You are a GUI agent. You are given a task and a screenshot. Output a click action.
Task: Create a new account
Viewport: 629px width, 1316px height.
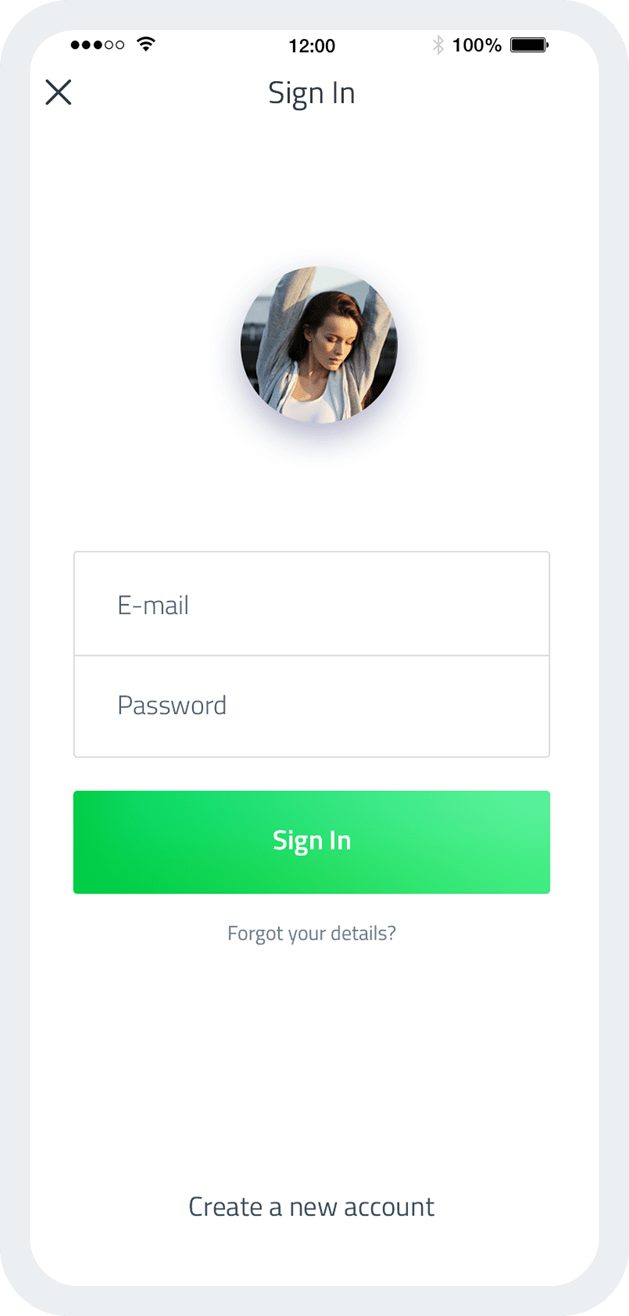pos(311,1207)
